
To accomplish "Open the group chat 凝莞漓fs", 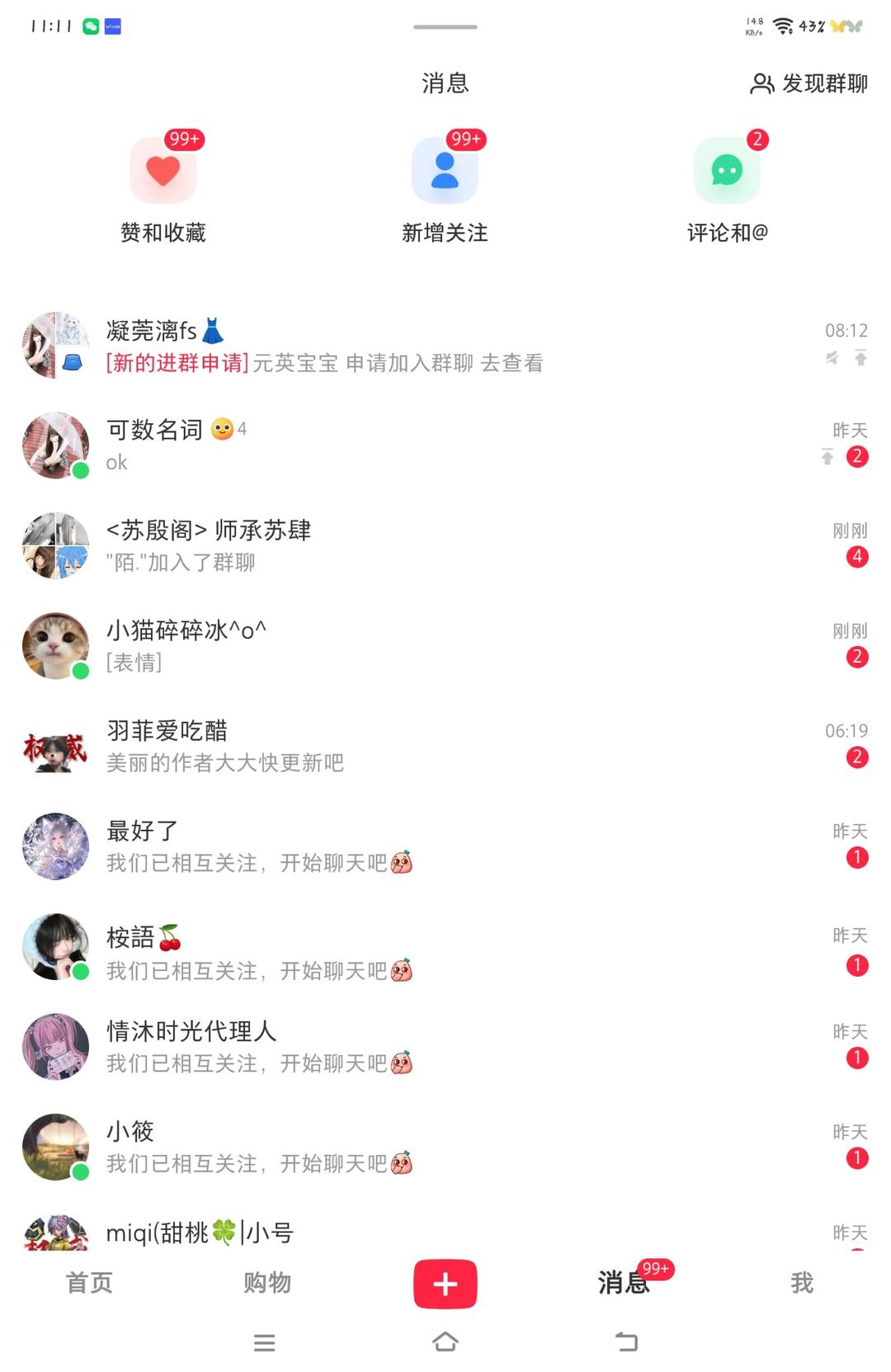I will (412, 346).
